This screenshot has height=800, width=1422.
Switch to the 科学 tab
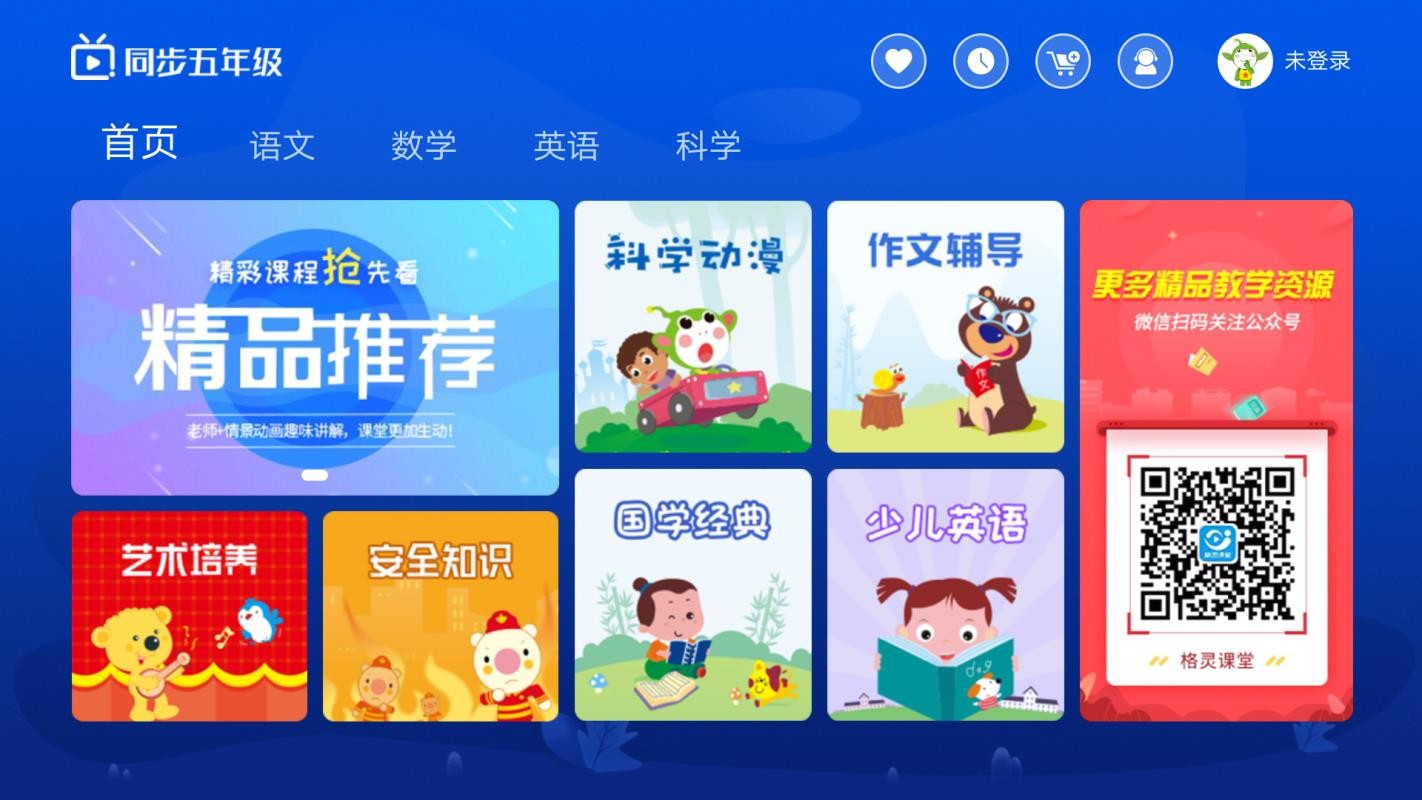pyautogui.click(x=708, y=146)
